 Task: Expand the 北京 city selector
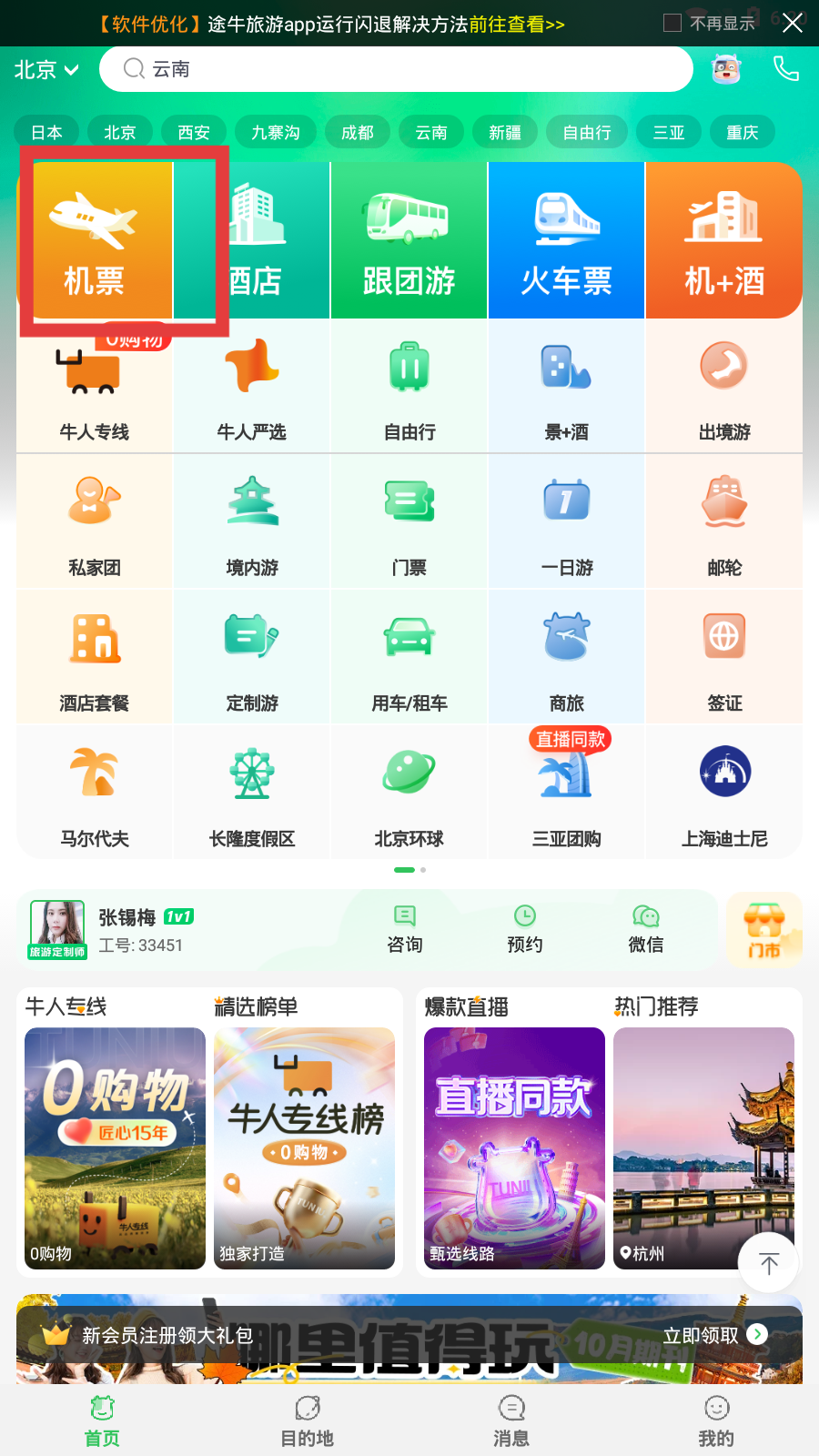[x=45, y=70]
